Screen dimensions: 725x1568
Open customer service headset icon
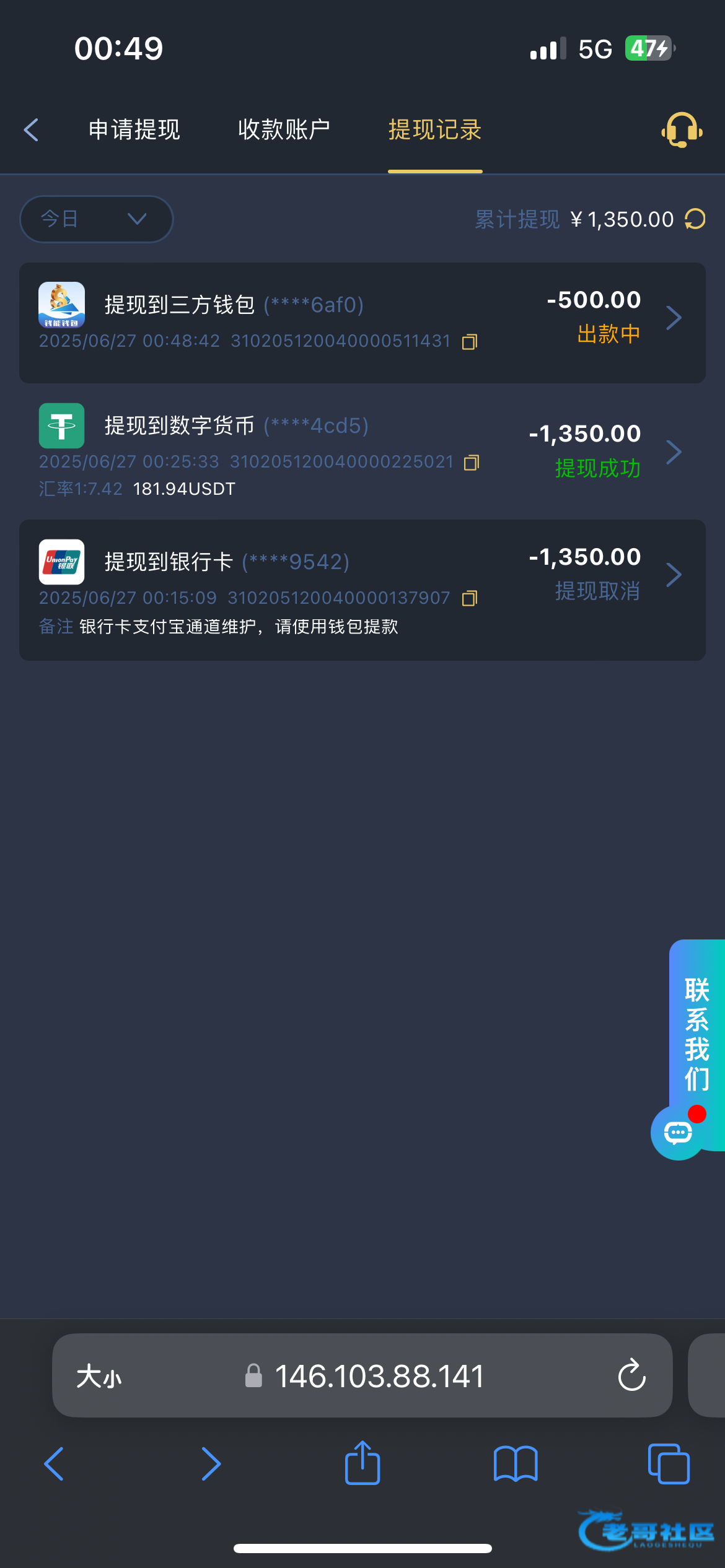pos(682,130)
